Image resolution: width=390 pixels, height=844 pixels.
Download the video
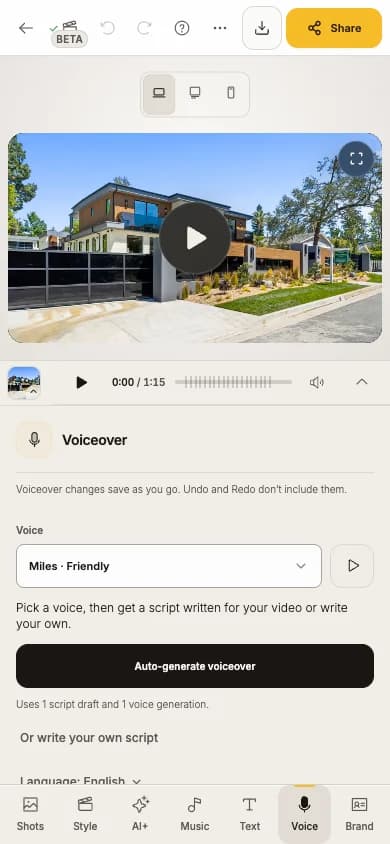[x=262, y=28]
